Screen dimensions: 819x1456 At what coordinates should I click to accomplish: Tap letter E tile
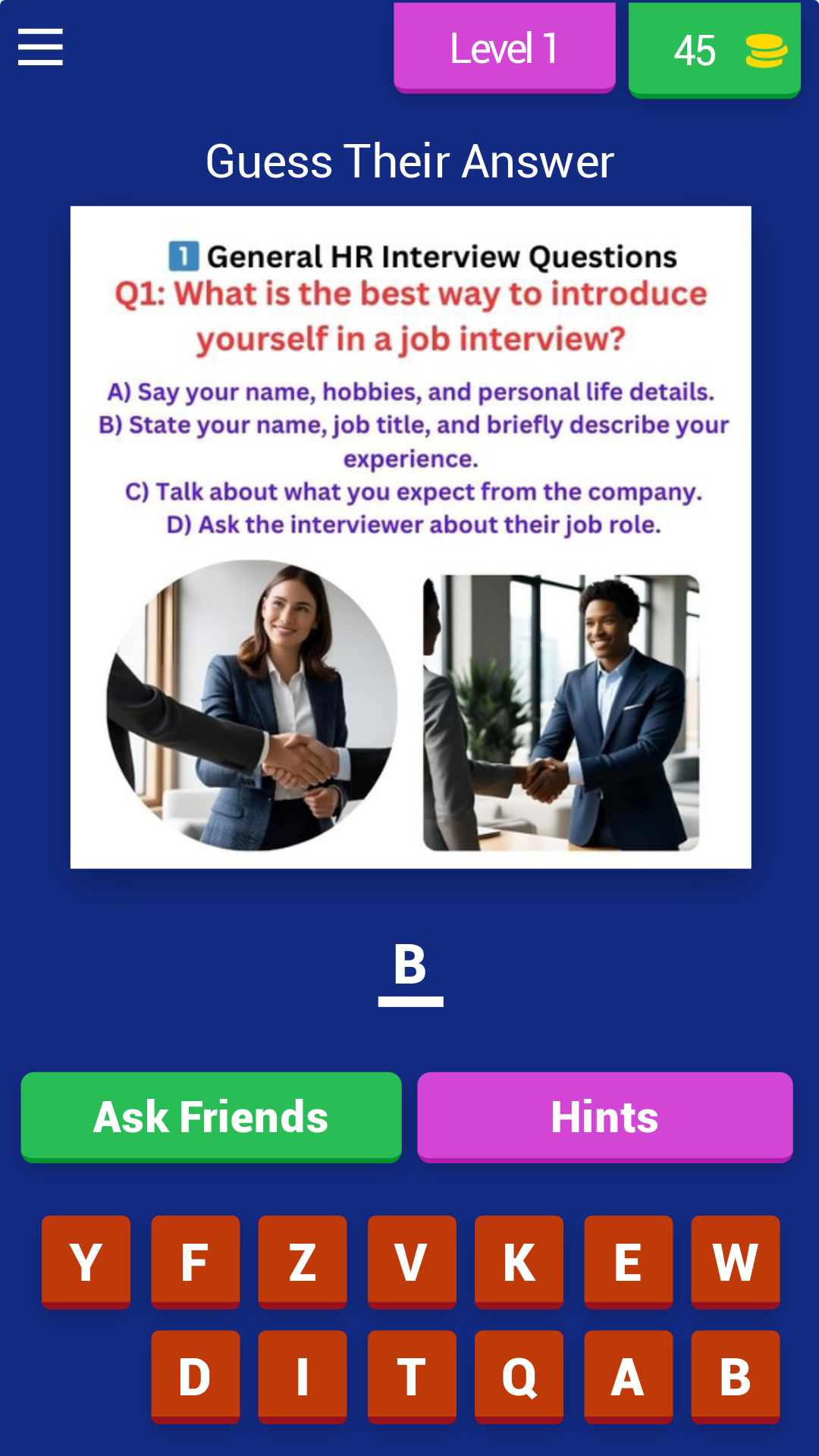tap(628, 1263)
